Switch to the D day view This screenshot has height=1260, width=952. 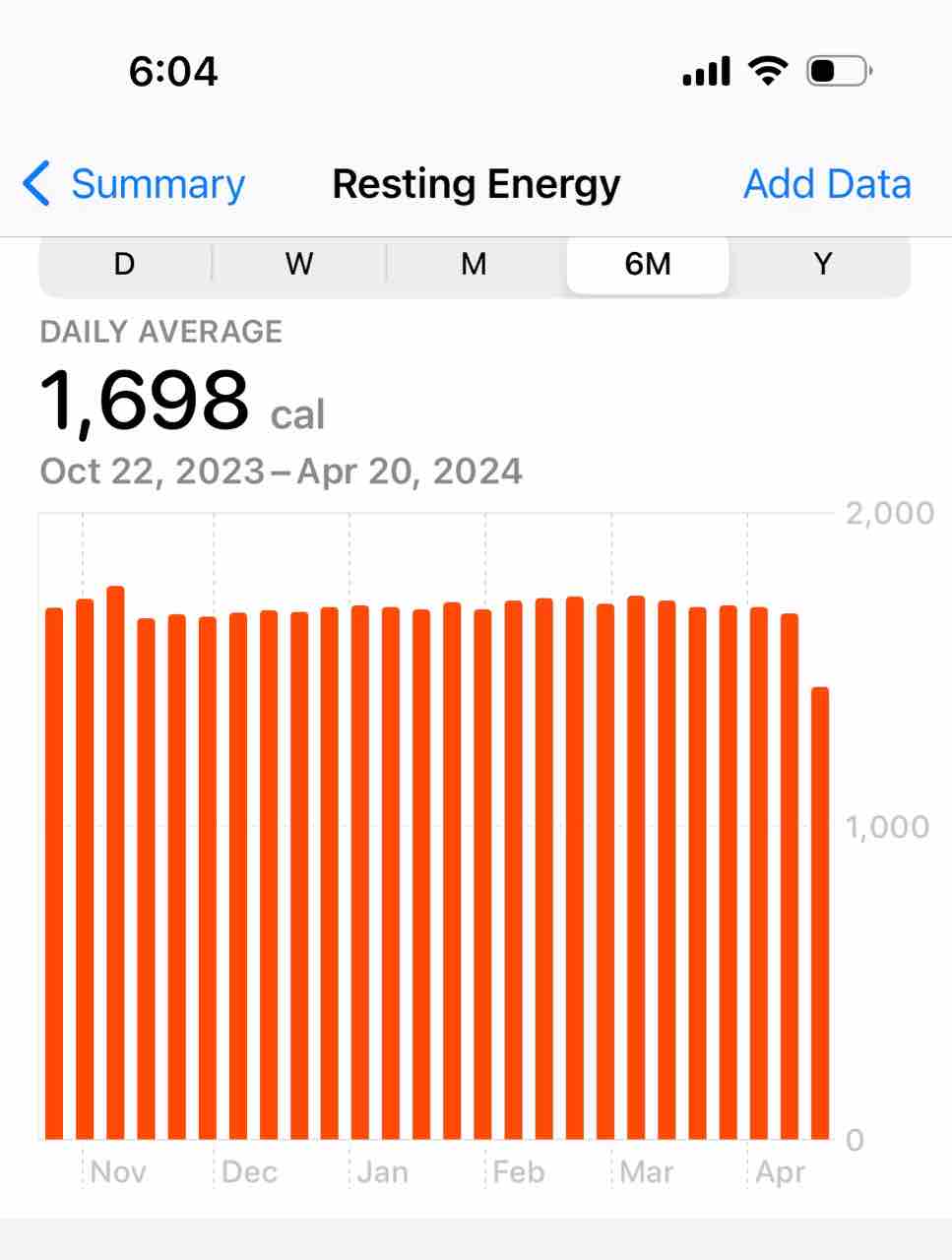pos(124,264)
